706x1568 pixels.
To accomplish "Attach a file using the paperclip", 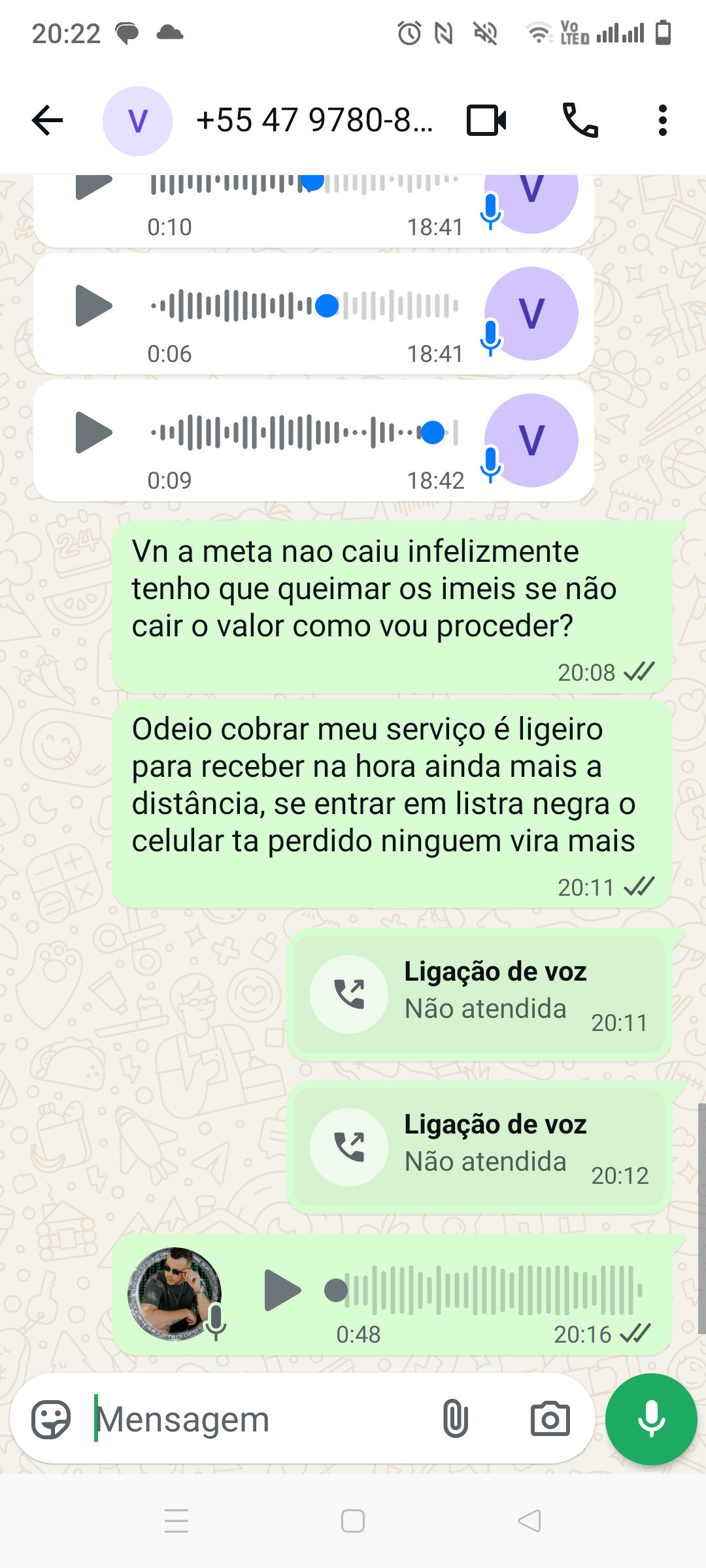I will tap(456, 1419).
